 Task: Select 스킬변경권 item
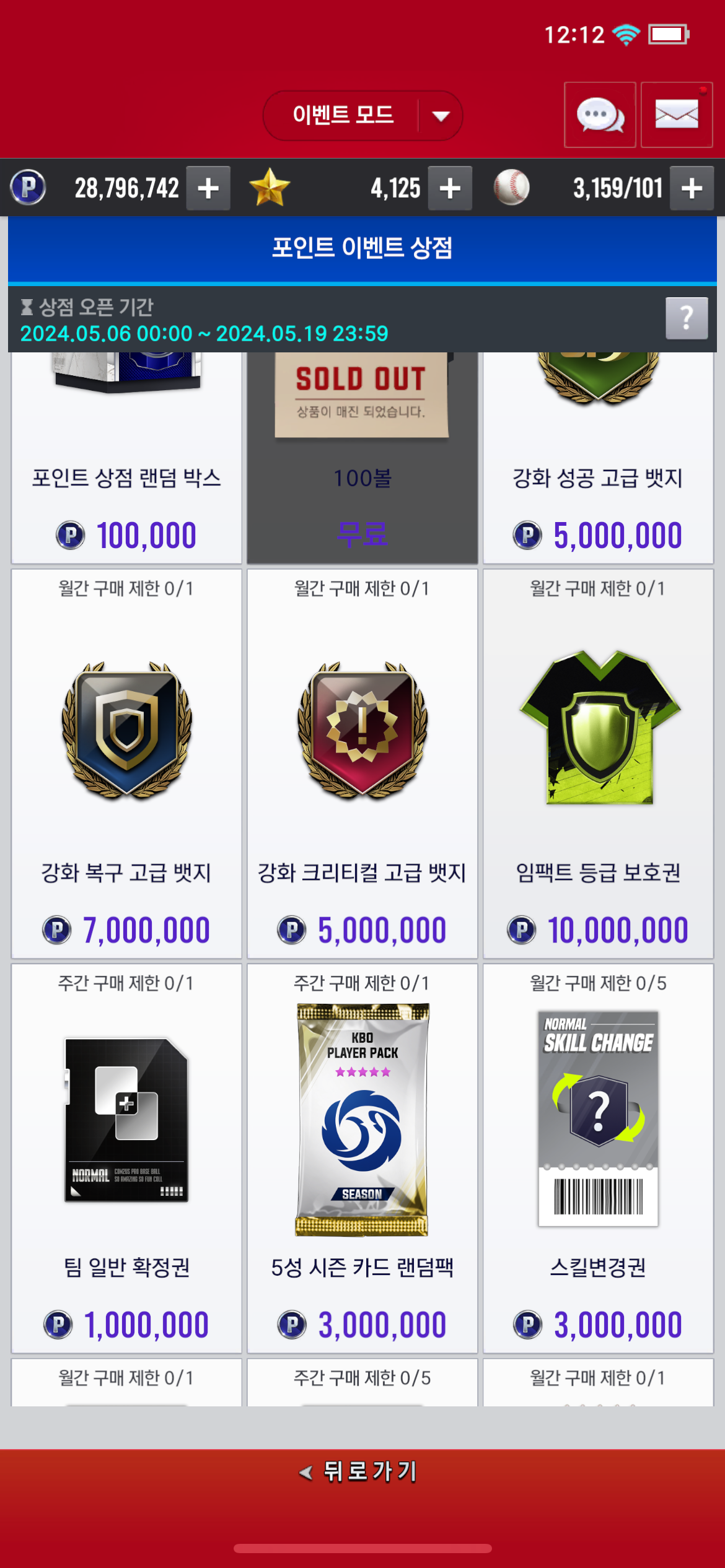[598, 1158]
